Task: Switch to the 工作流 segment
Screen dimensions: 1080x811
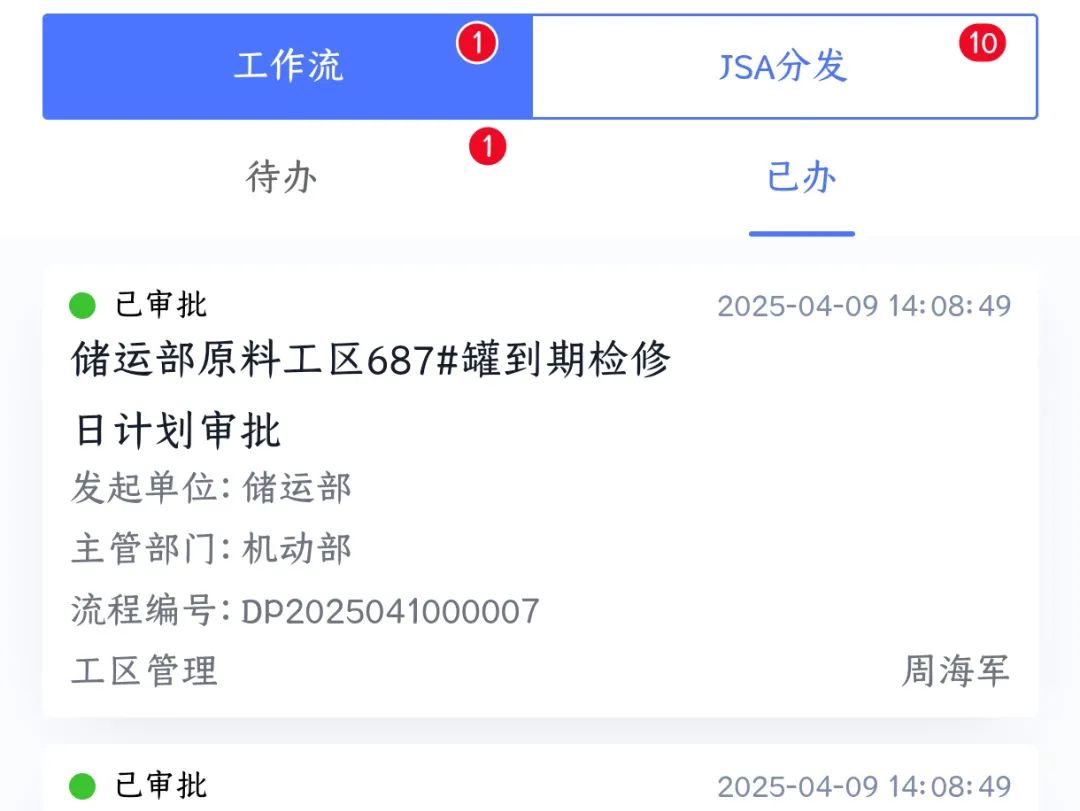Action: point(288,67)
